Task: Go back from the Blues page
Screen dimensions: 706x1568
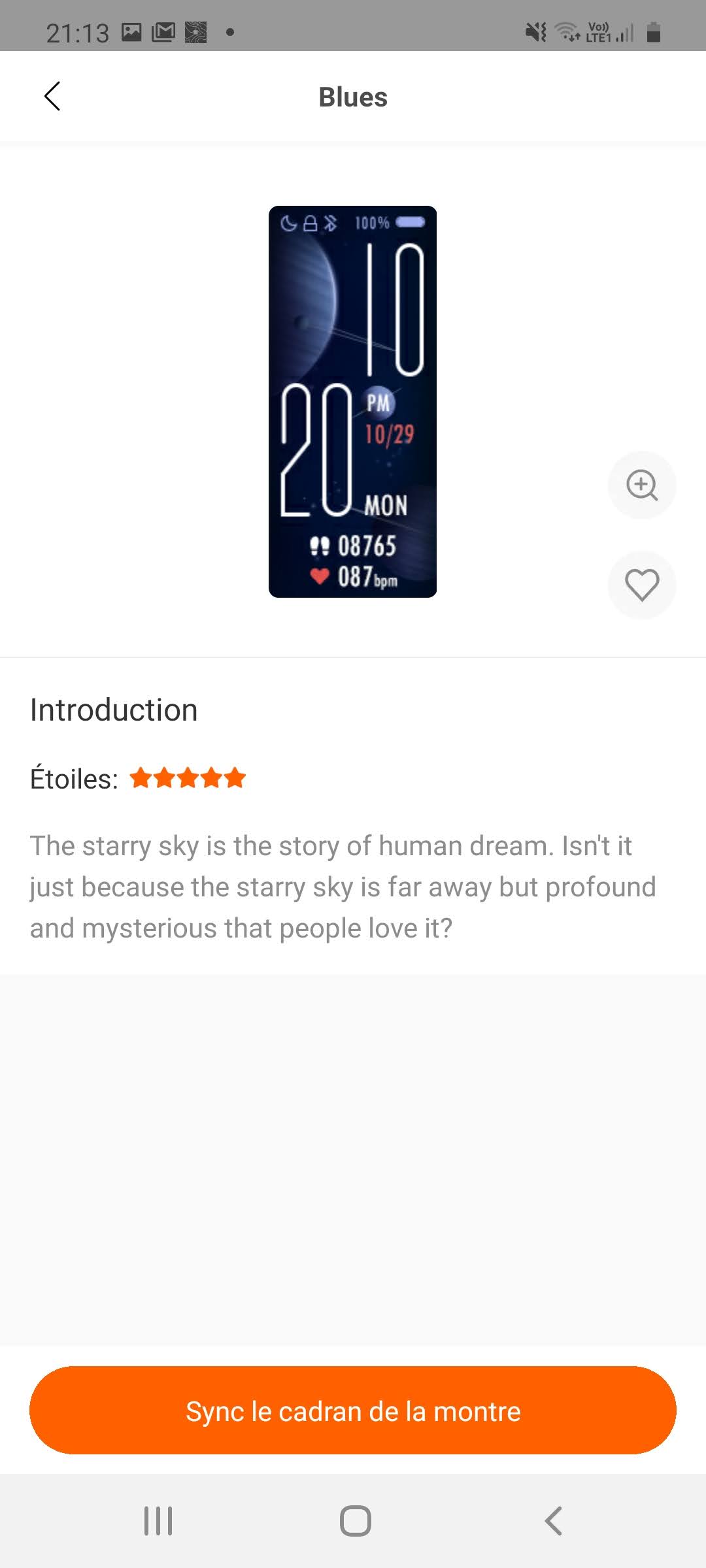Action: coord(52,97)
